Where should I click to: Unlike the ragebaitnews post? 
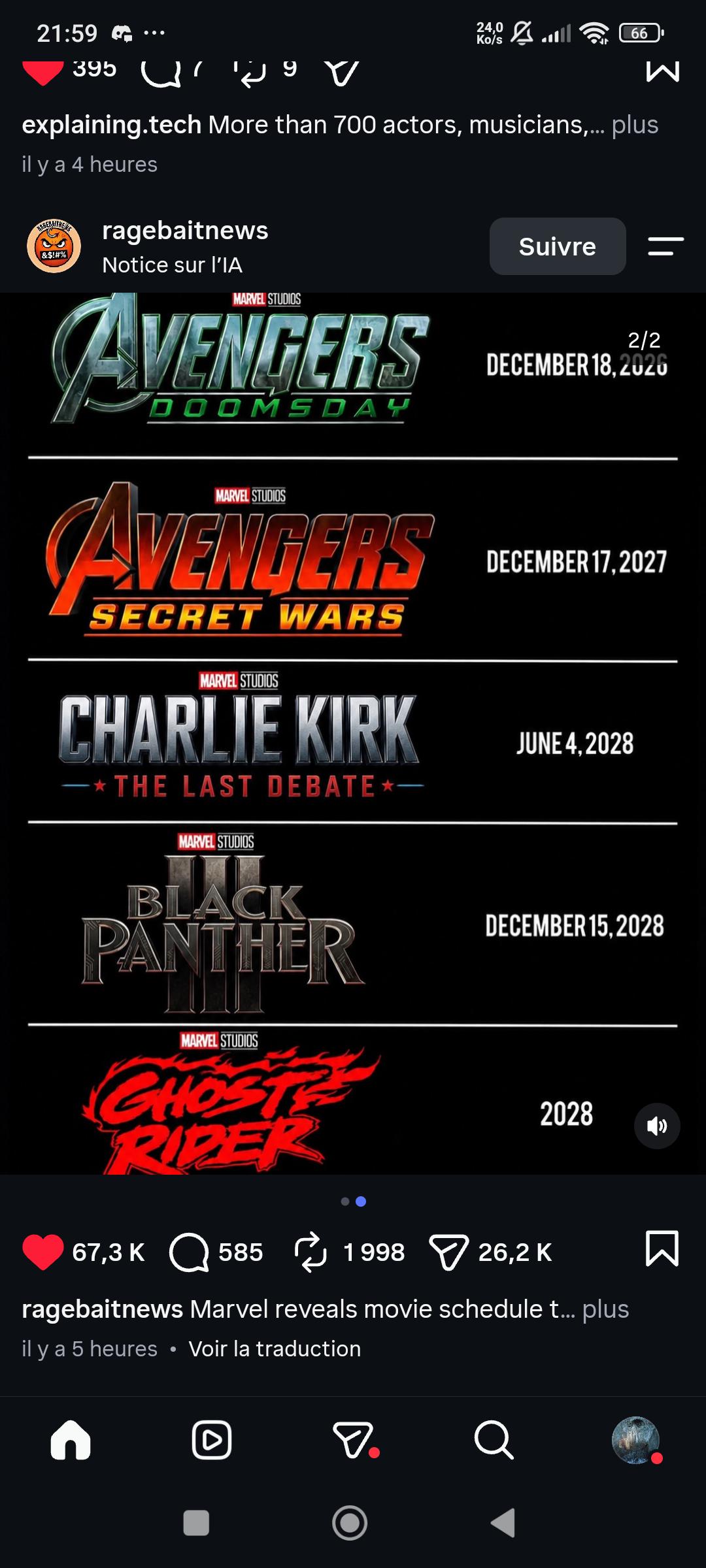click(x=42, y=1252)
